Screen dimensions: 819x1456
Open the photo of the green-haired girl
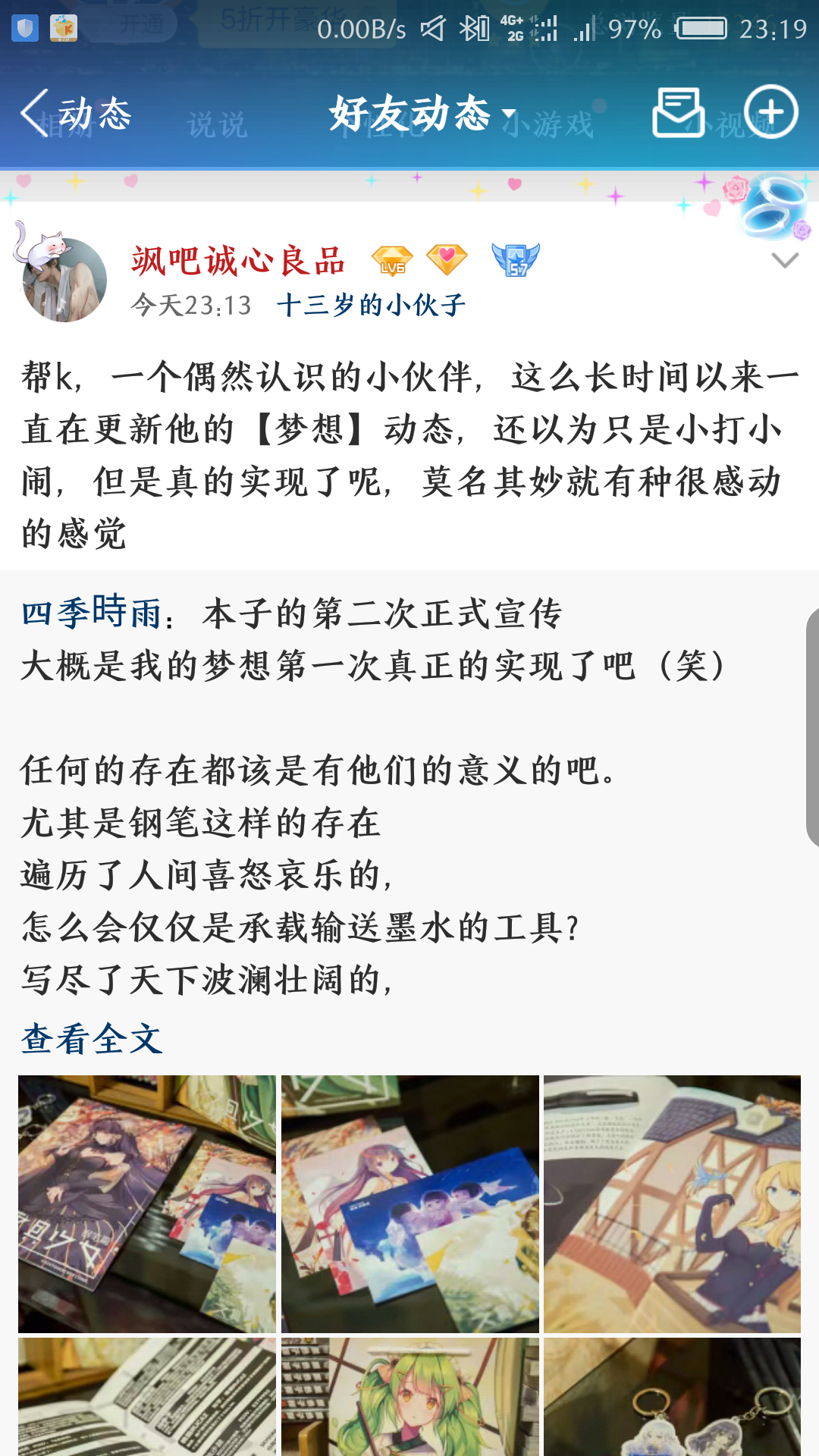tap(409, 1397)
